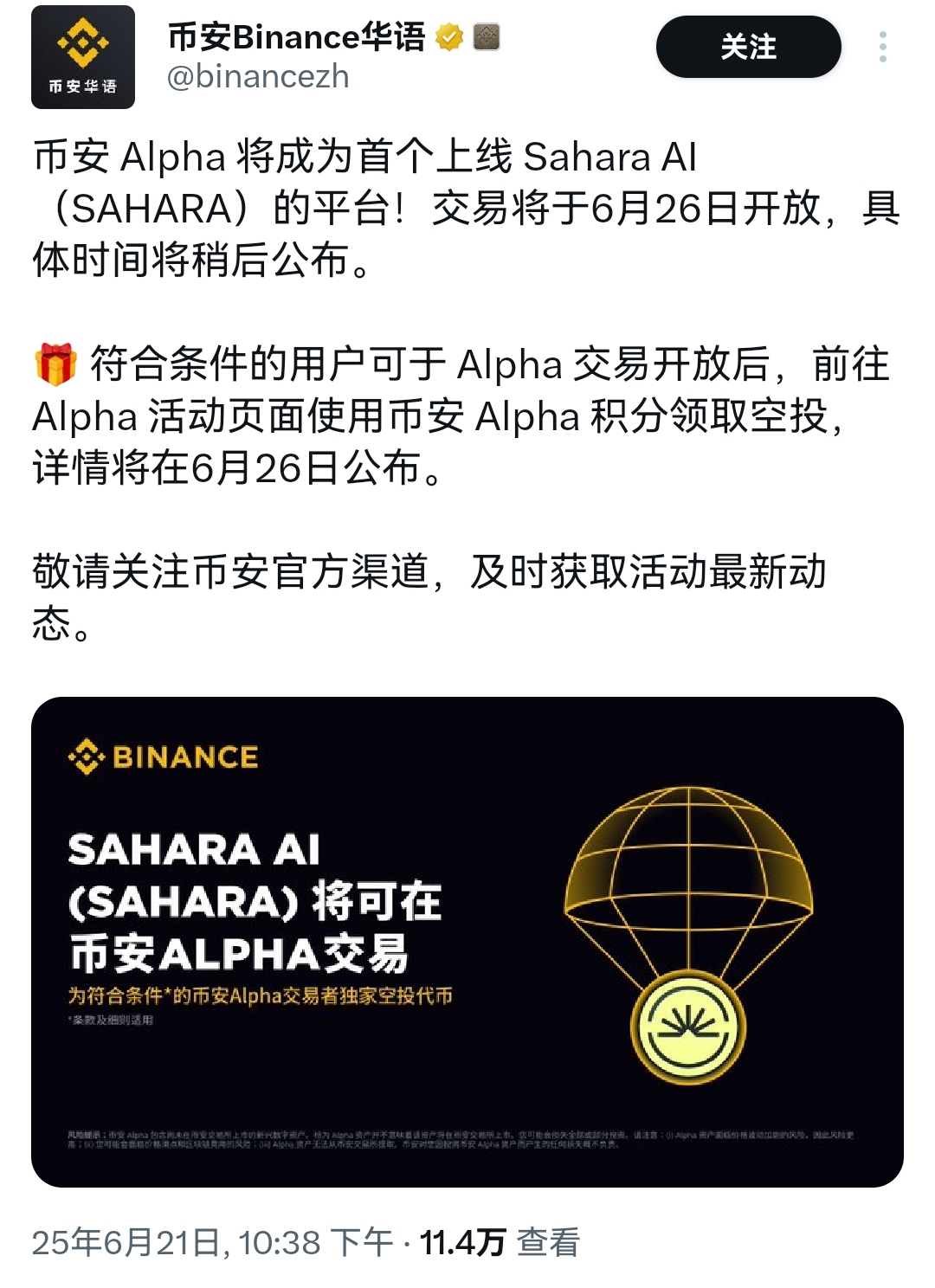Follow 币安Binance华语 with the 关注 button
The width and height of the screenshot is (935, 1288).
(748, 47)
